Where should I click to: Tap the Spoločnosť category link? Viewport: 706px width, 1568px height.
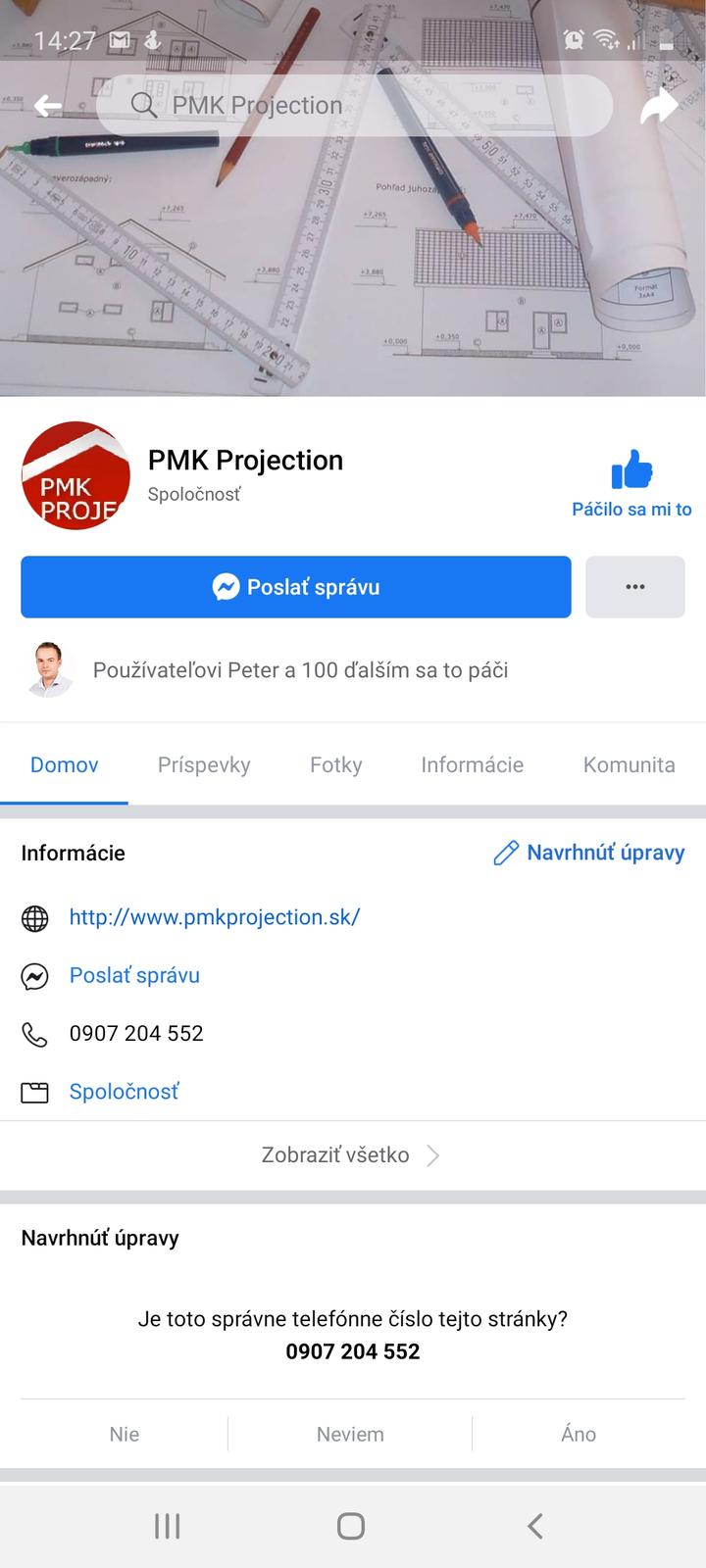(124, 1092)
